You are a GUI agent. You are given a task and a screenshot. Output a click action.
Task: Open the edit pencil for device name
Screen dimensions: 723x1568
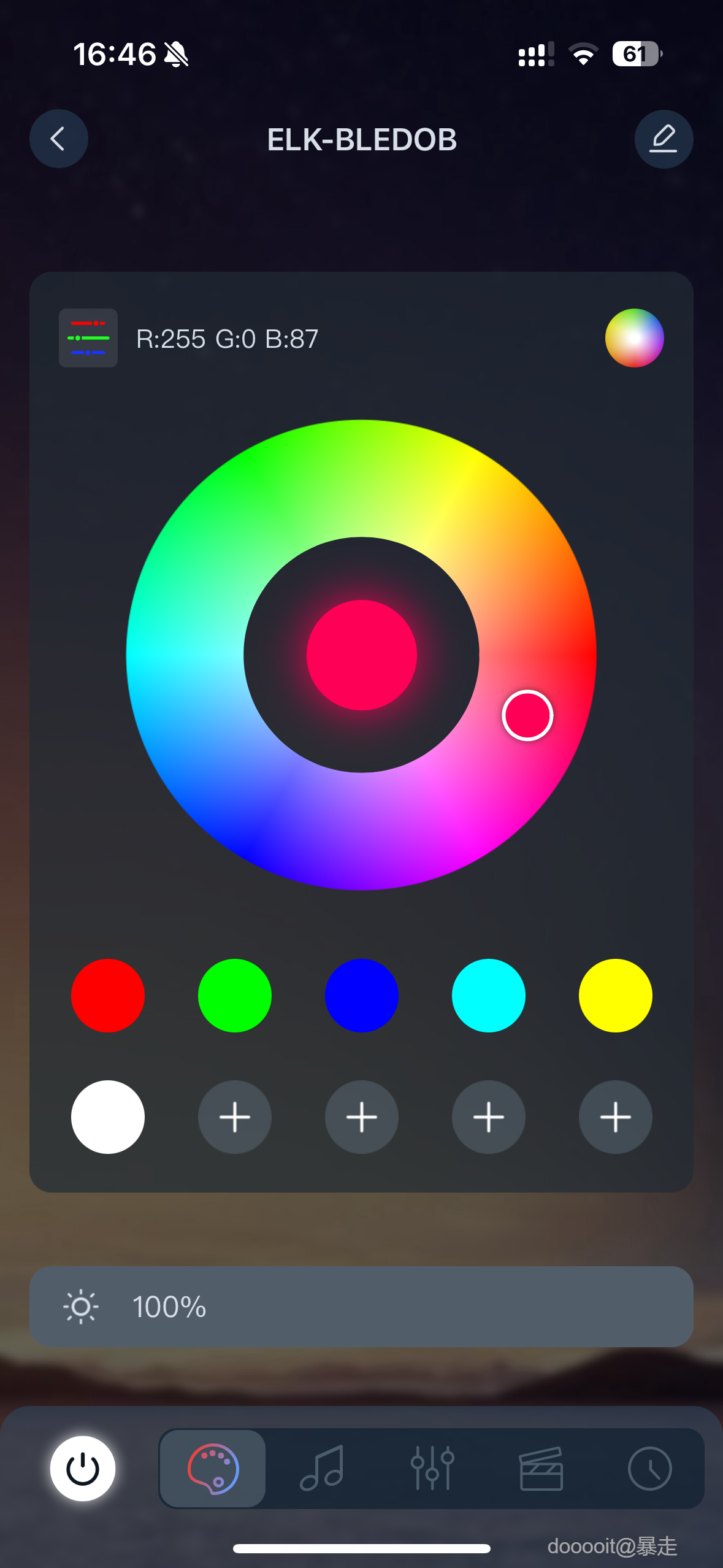[664, 139]
